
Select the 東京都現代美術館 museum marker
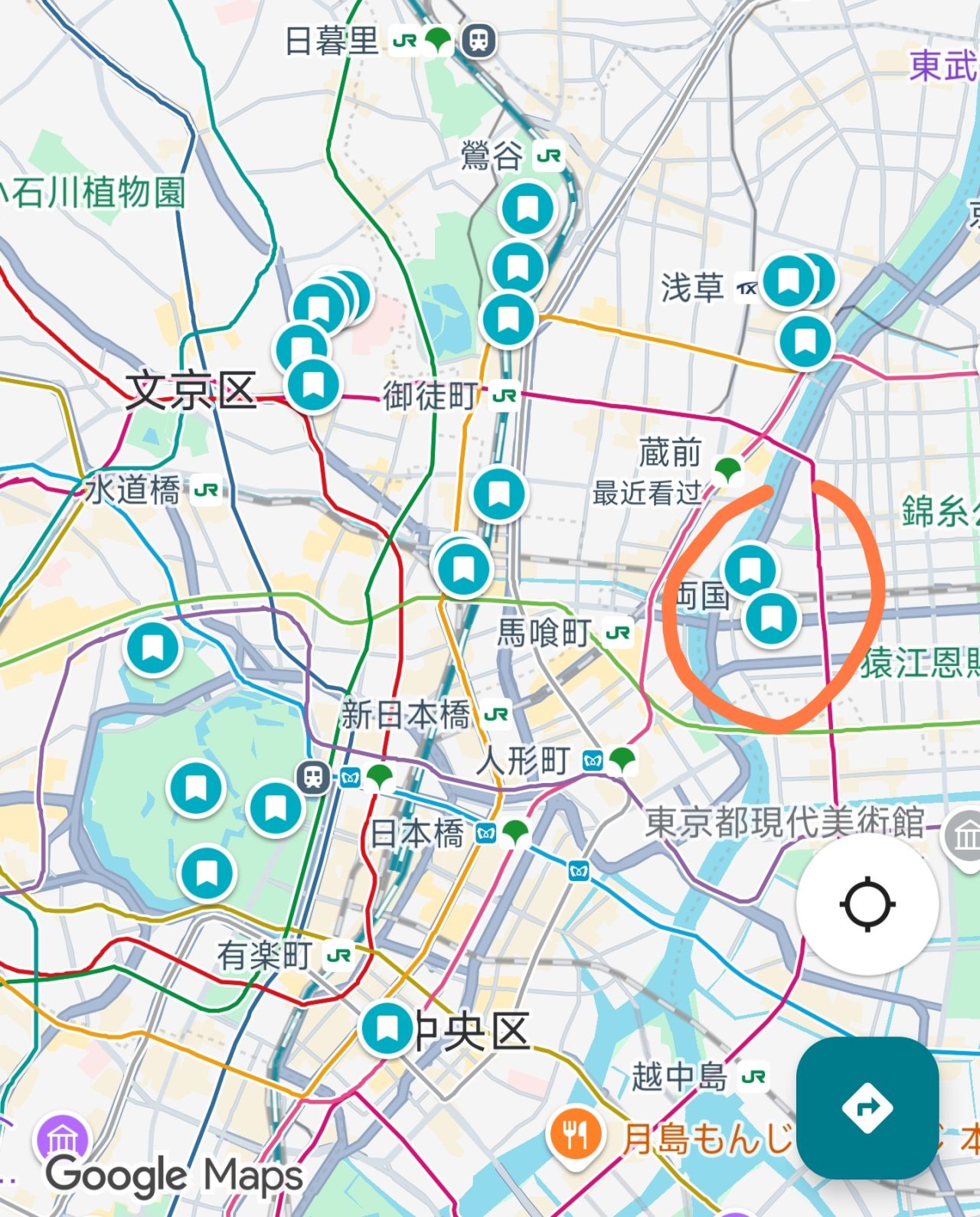pyautogui.click(x=963, y=835)
